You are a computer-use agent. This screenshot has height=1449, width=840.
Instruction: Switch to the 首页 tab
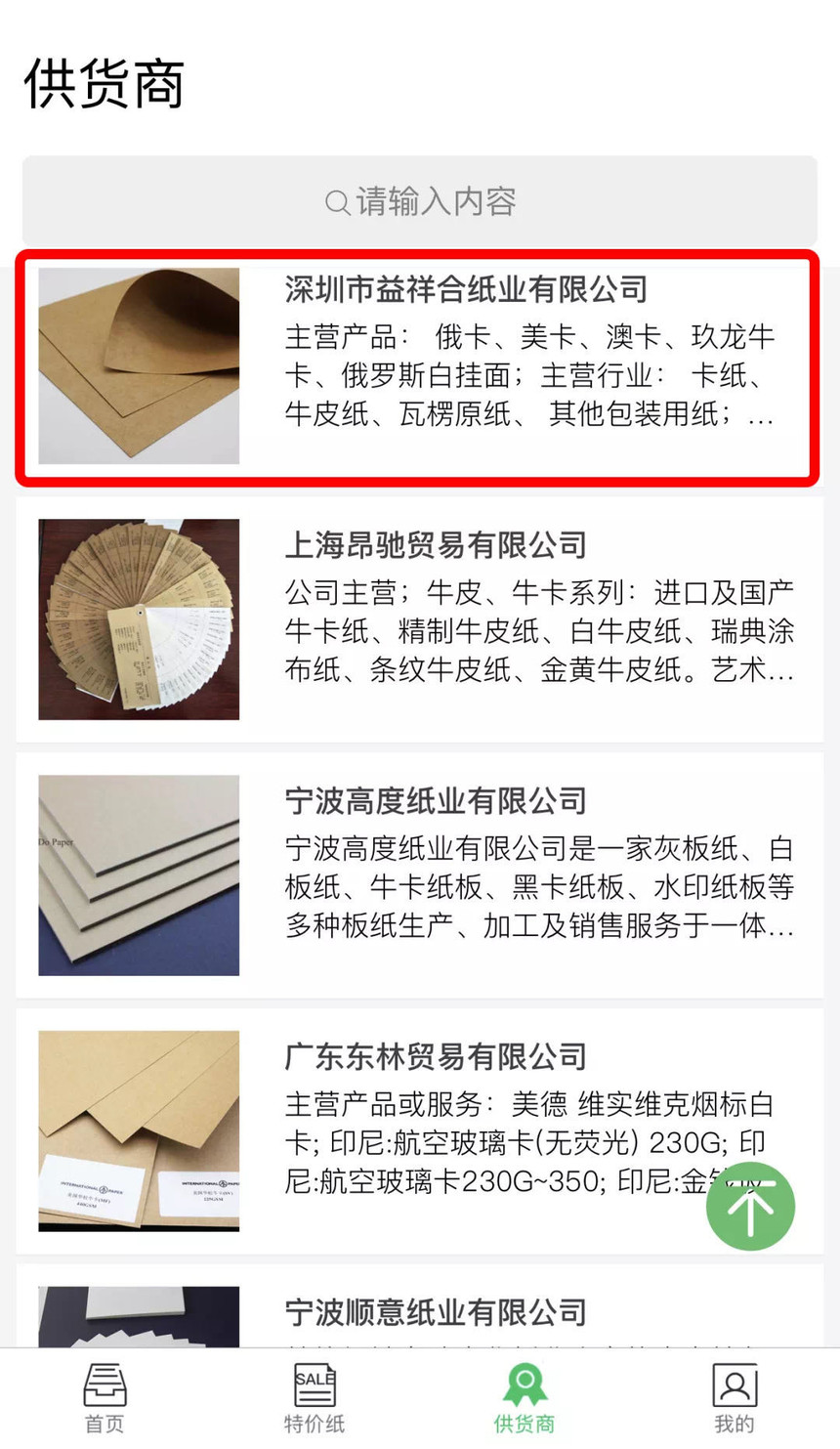(105, 1399)
